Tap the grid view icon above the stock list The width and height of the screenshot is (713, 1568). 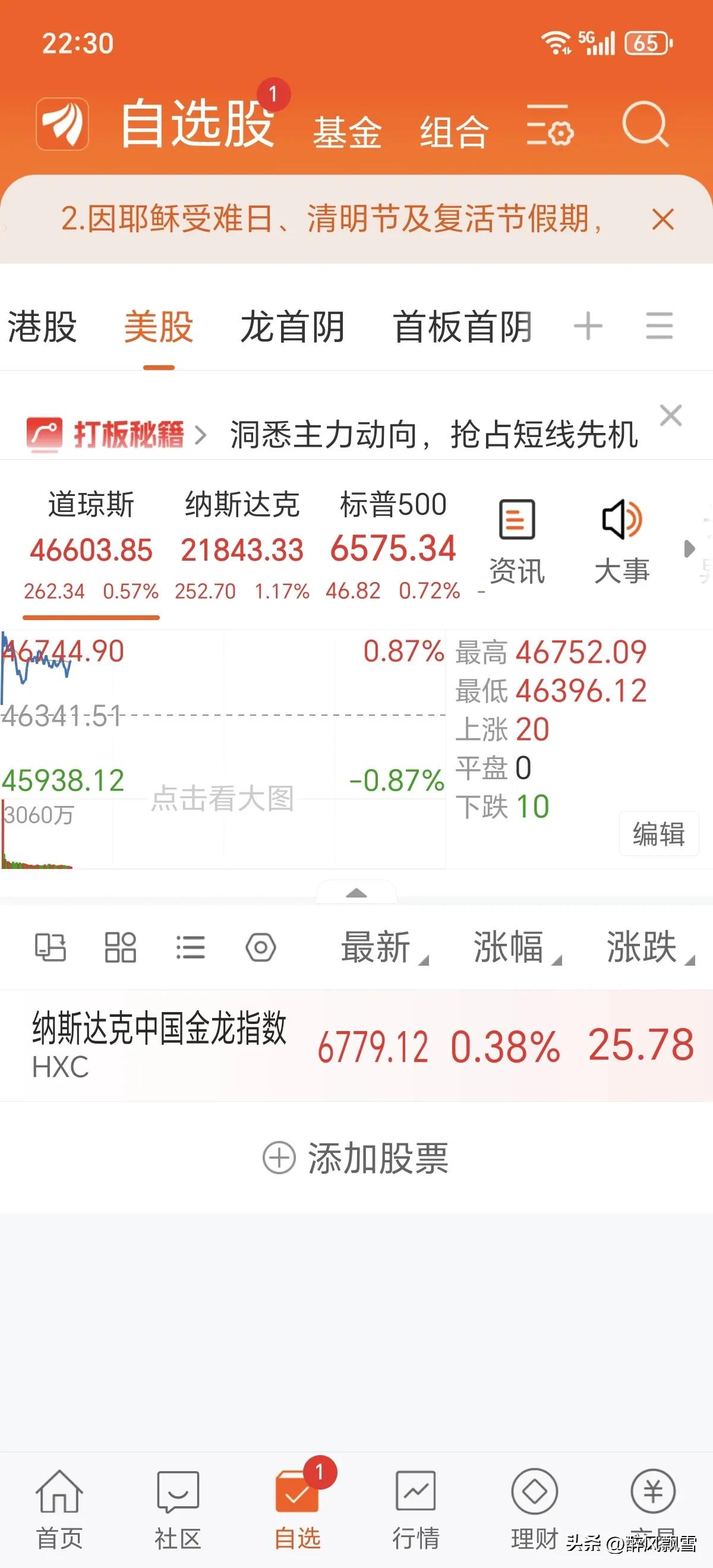121,948
